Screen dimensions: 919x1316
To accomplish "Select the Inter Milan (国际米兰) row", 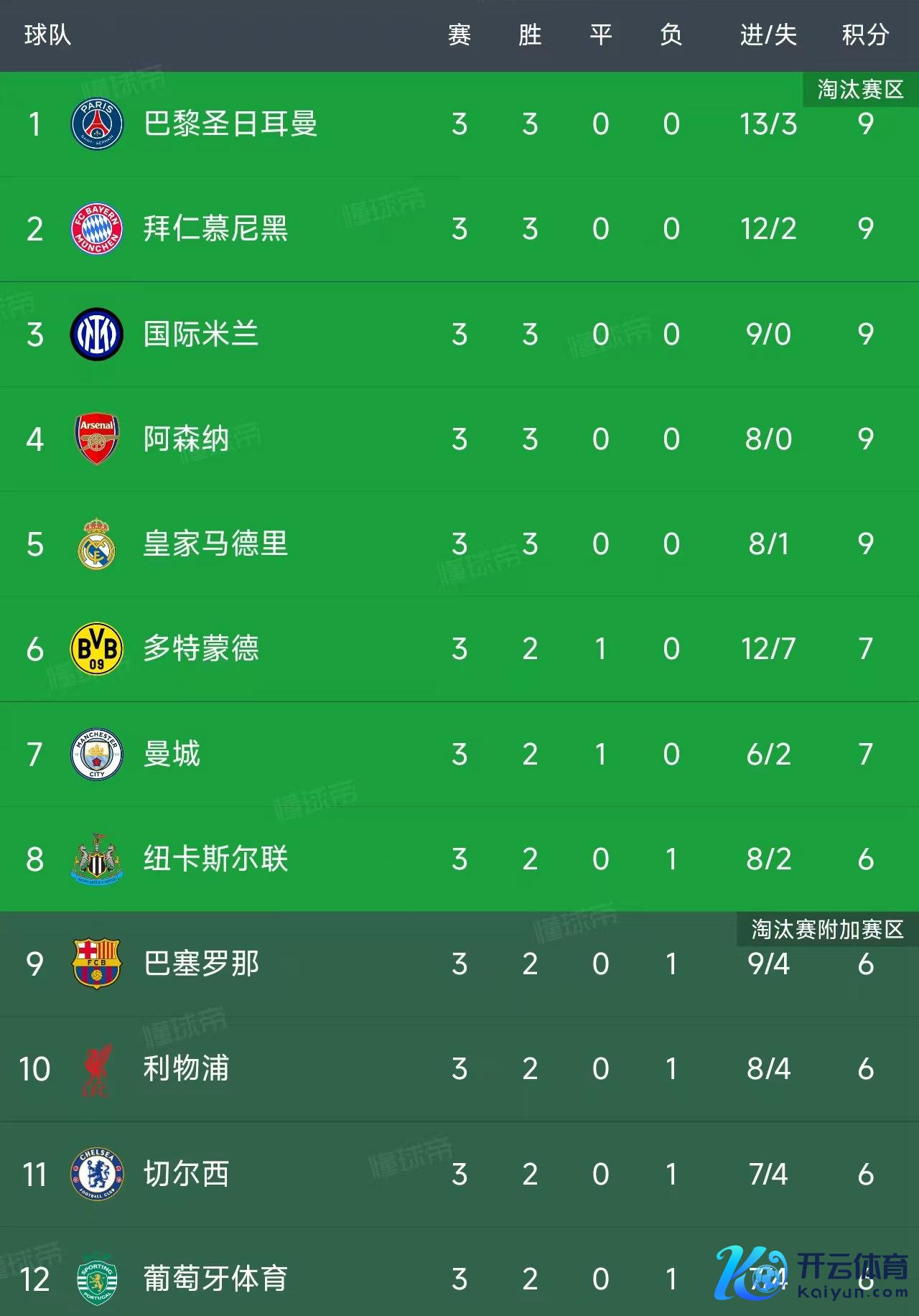I will coord(201,335).
